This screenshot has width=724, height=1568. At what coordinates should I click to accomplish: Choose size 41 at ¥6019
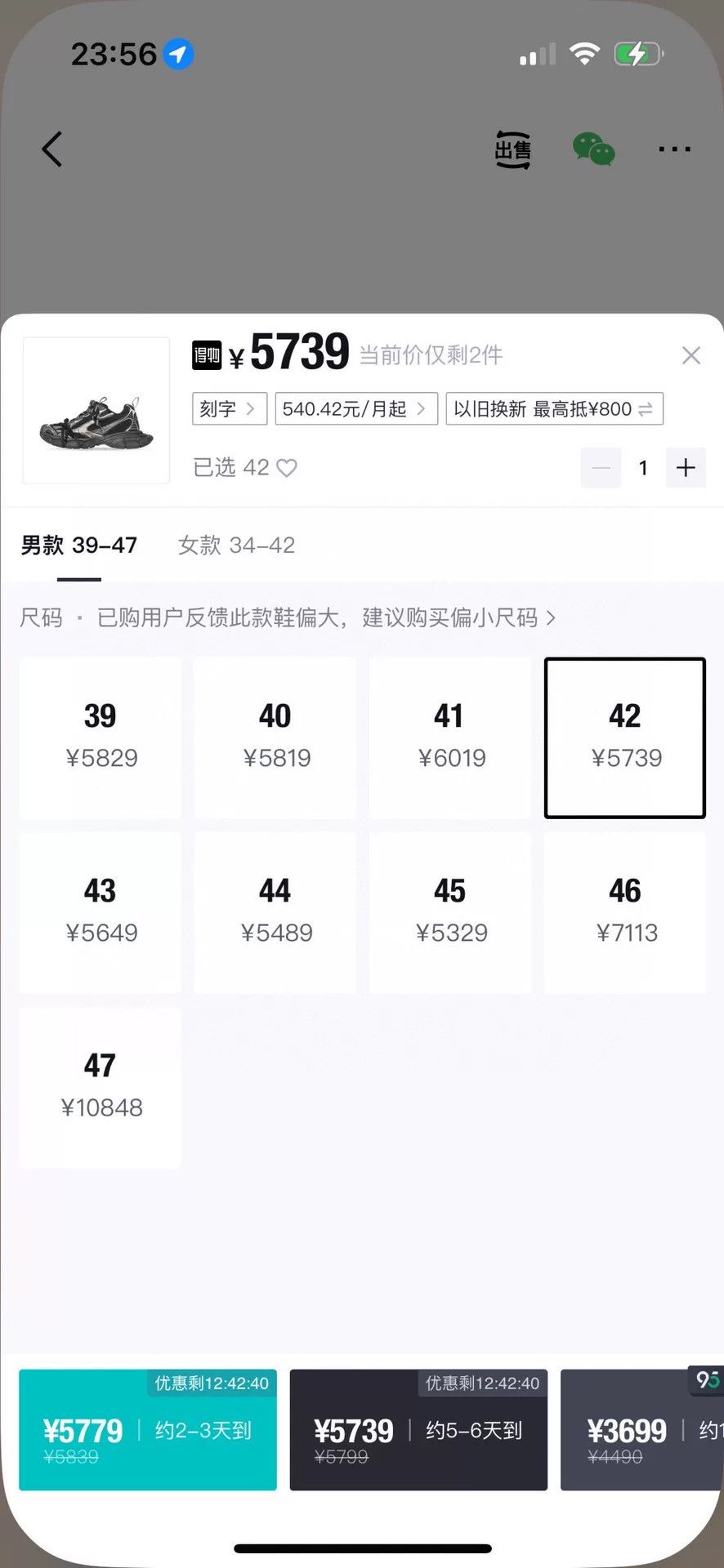pyautogui.click(x=450, y=737)
